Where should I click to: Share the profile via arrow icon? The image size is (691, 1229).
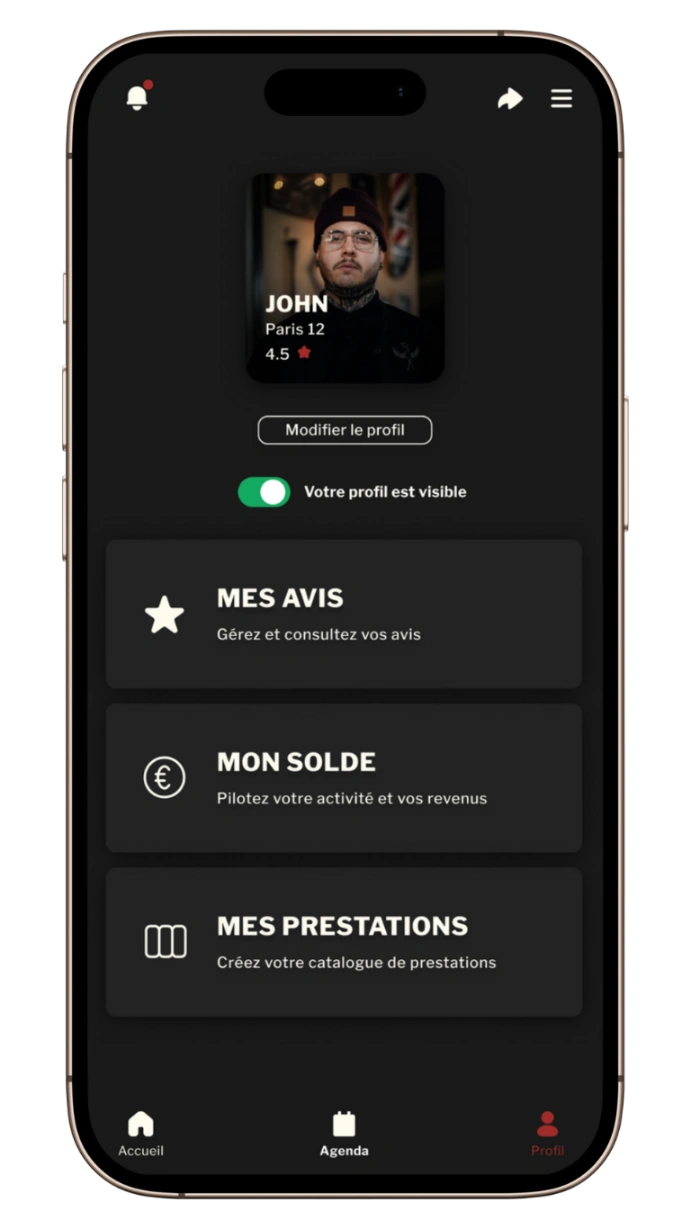point(510,98)
